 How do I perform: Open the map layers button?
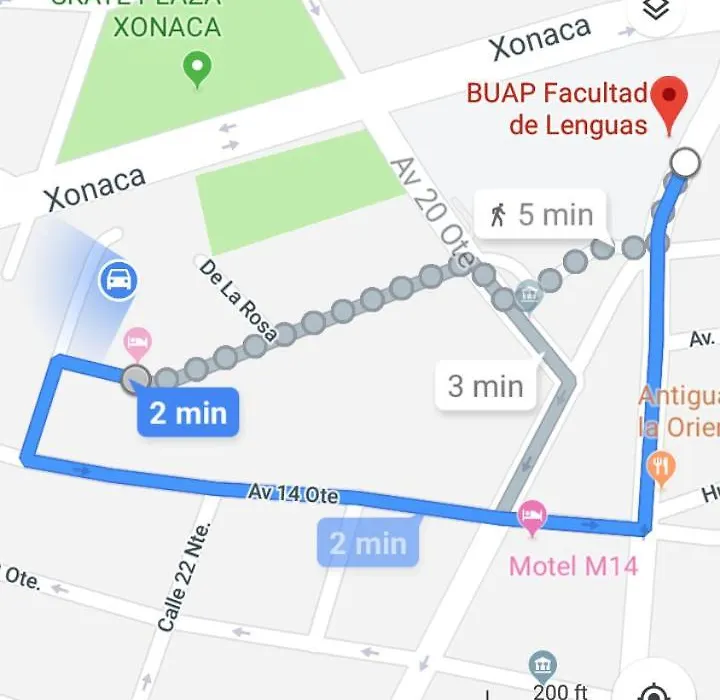pos(655,10)
